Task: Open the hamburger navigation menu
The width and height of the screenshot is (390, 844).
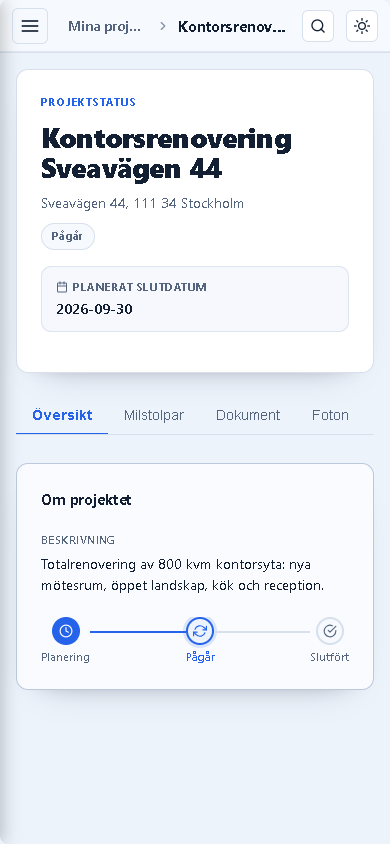Action: tap(30, 26)
